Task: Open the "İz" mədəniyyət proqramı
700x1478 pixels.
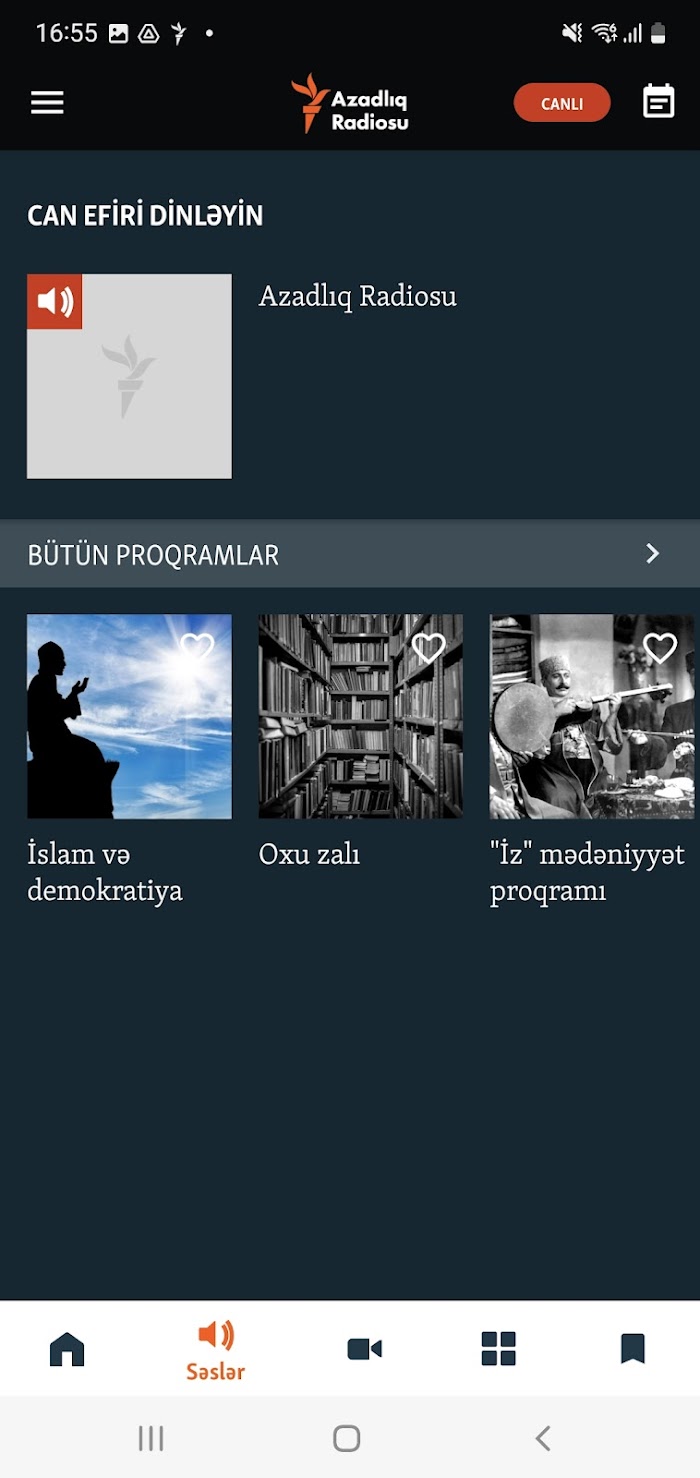Action: (592, 717)
